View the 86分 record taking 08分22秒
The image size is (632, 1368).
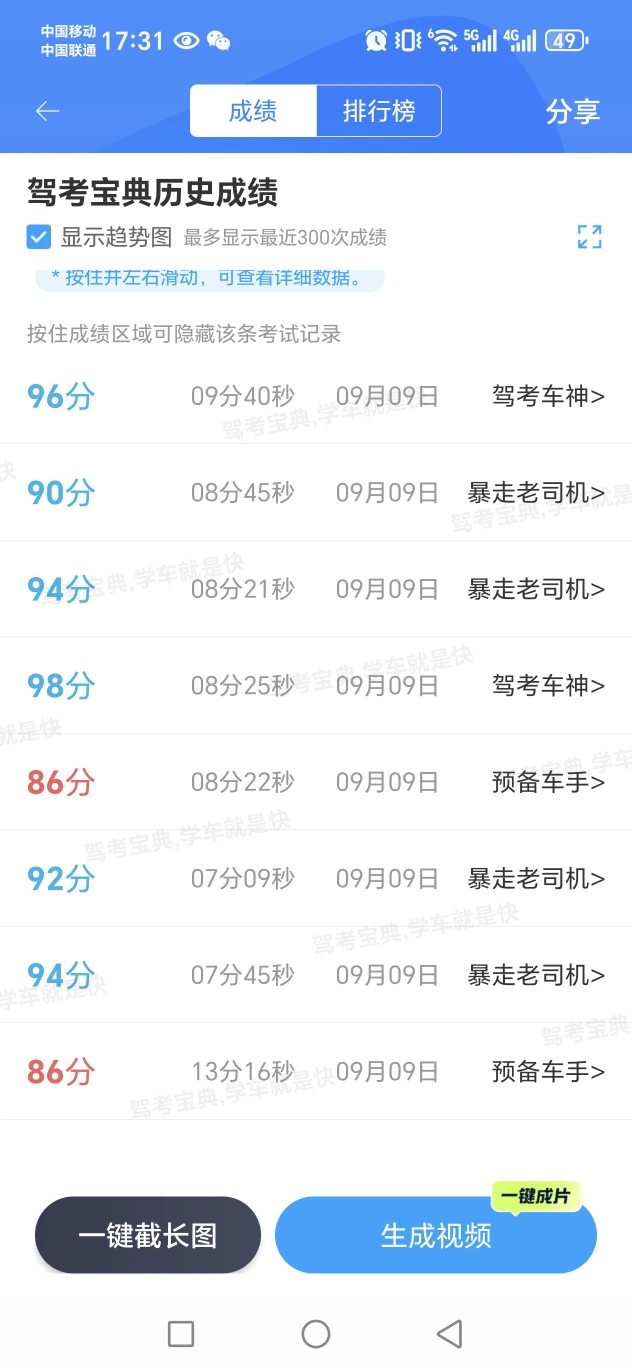coord(316,782)
